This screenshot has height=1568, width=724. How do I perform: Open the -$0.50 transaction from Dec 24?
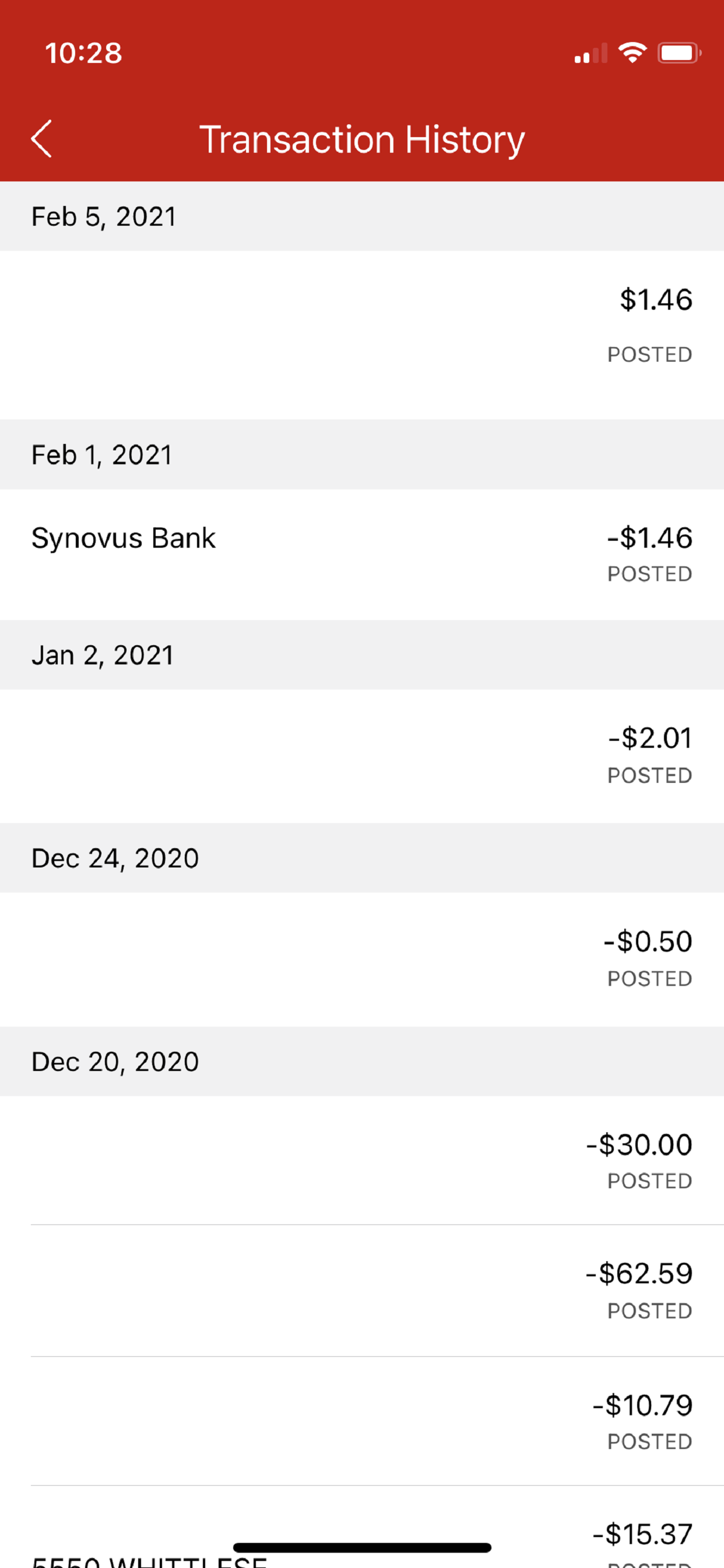362,960
